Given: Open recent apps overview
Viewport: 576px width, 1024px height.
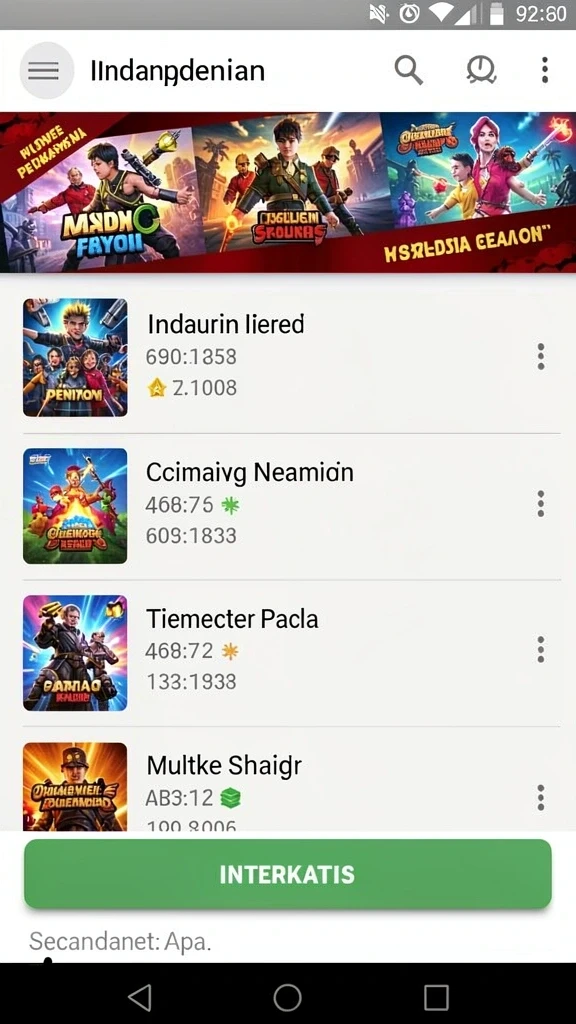Looking at the screenshot, I should [x=436, y=998].
